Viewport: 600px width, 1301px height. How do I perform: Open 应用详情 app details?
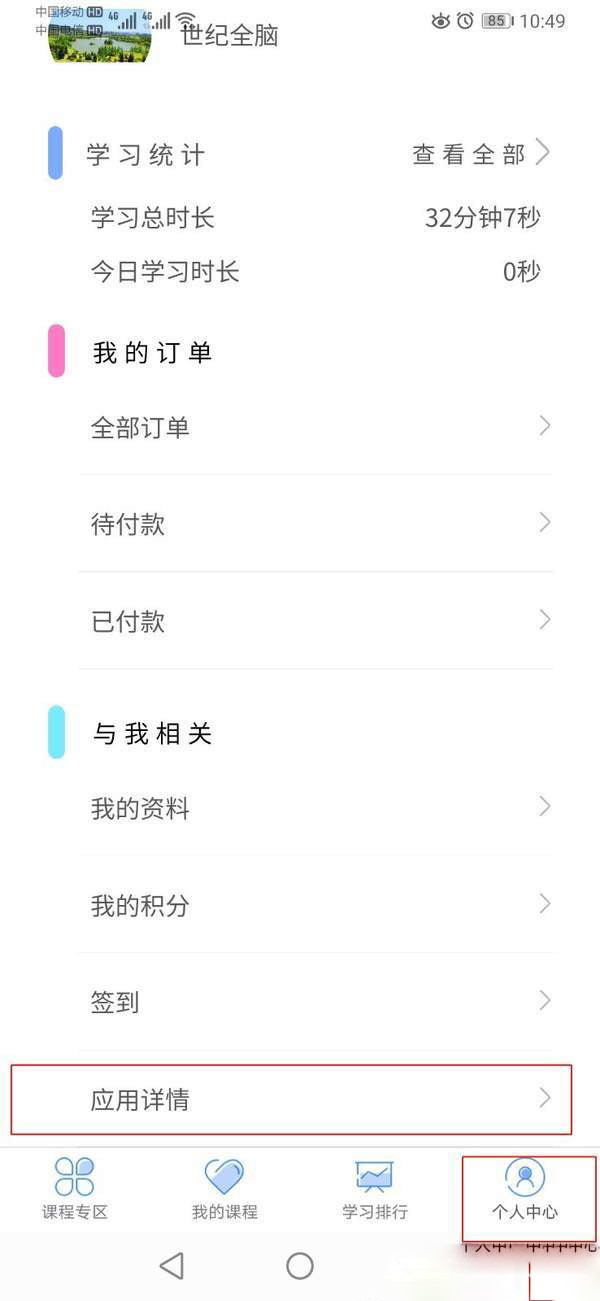pos(291,1099)
